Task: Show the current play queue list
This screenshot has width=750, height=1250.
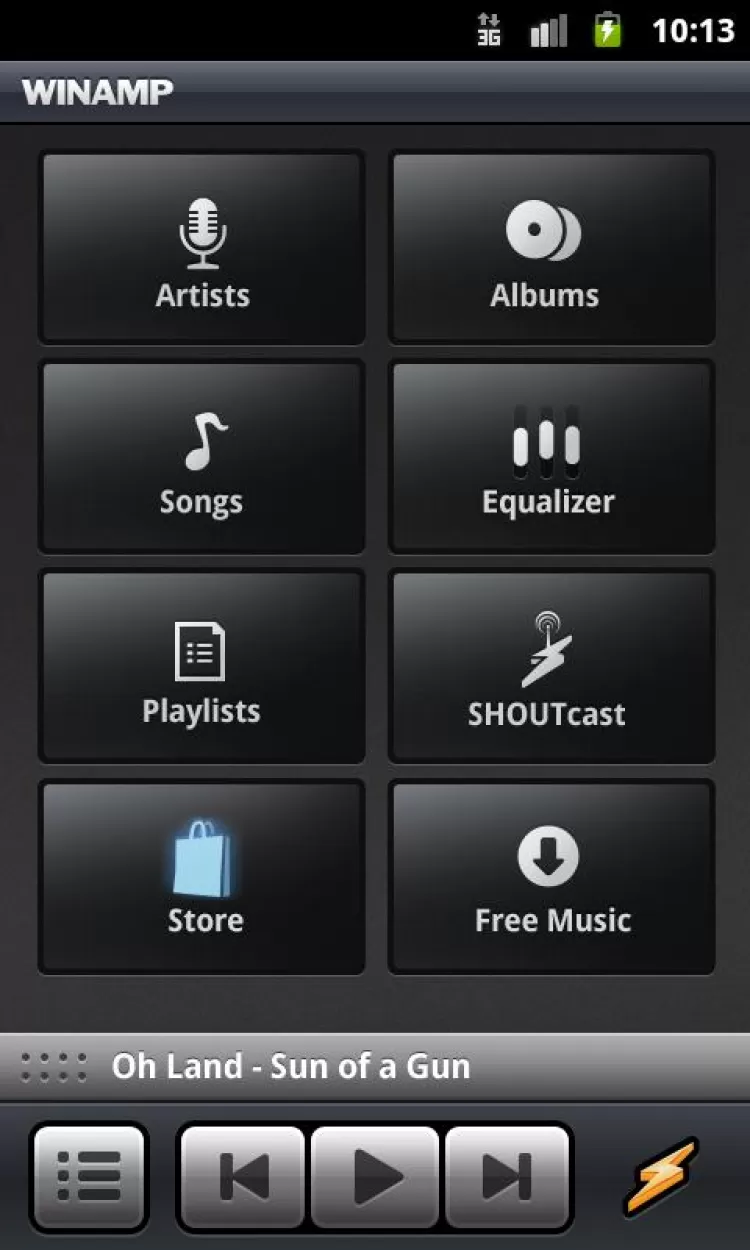Action: 89,1177
